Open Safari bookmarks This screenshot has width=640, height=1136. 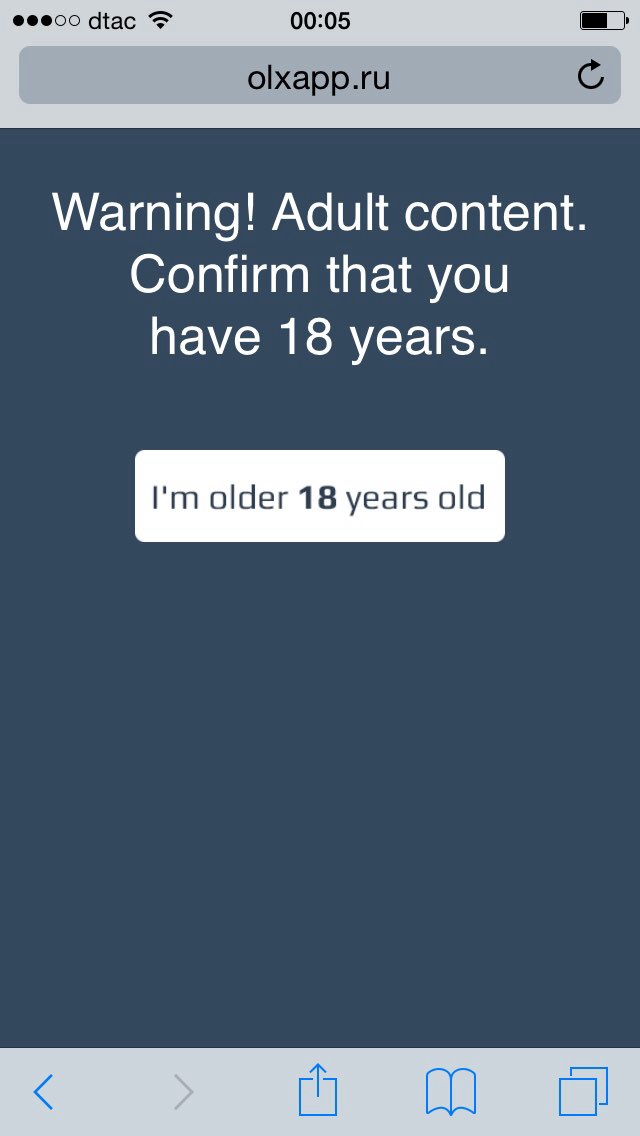[x=450, y=1091]
